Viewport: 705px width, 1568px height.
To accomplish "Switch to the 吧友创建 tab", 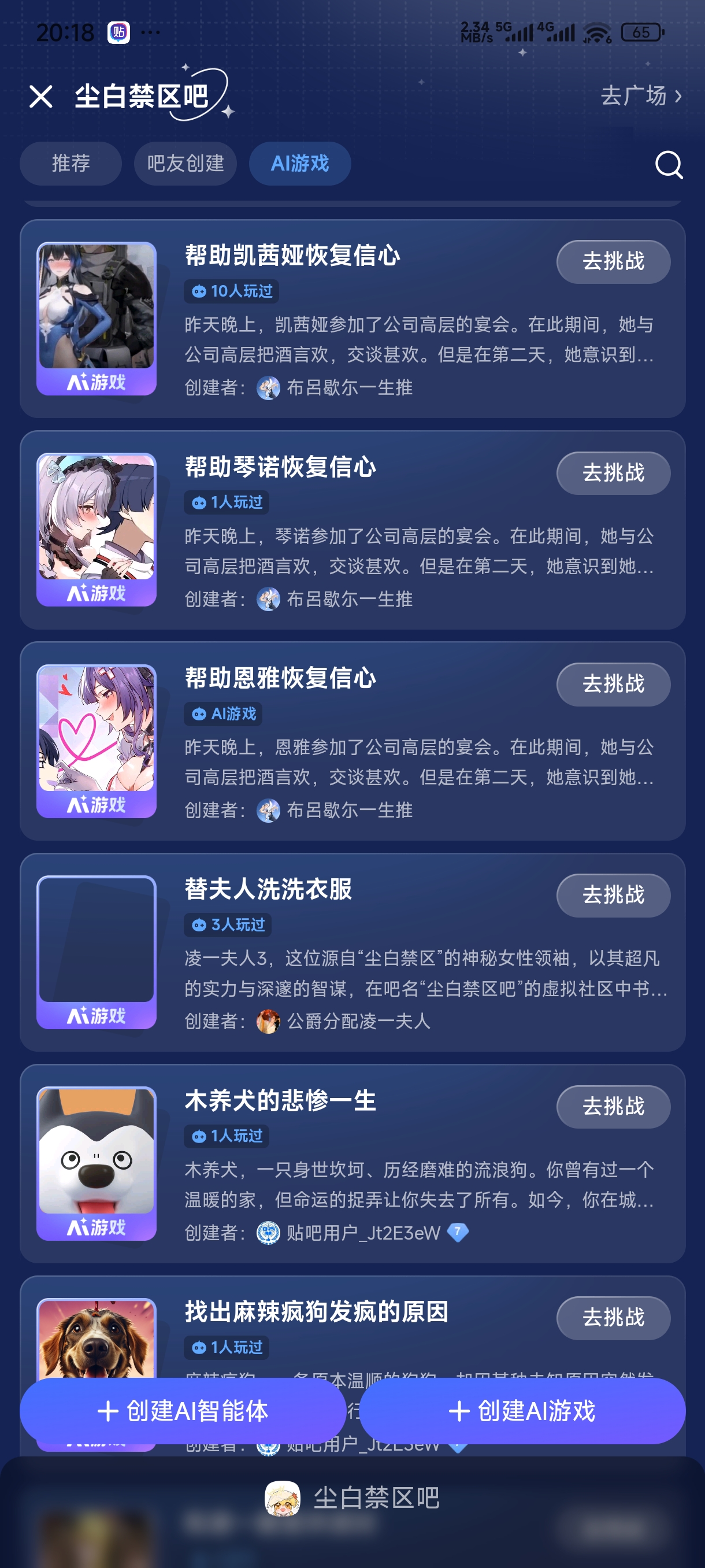I will coord(185,163).
